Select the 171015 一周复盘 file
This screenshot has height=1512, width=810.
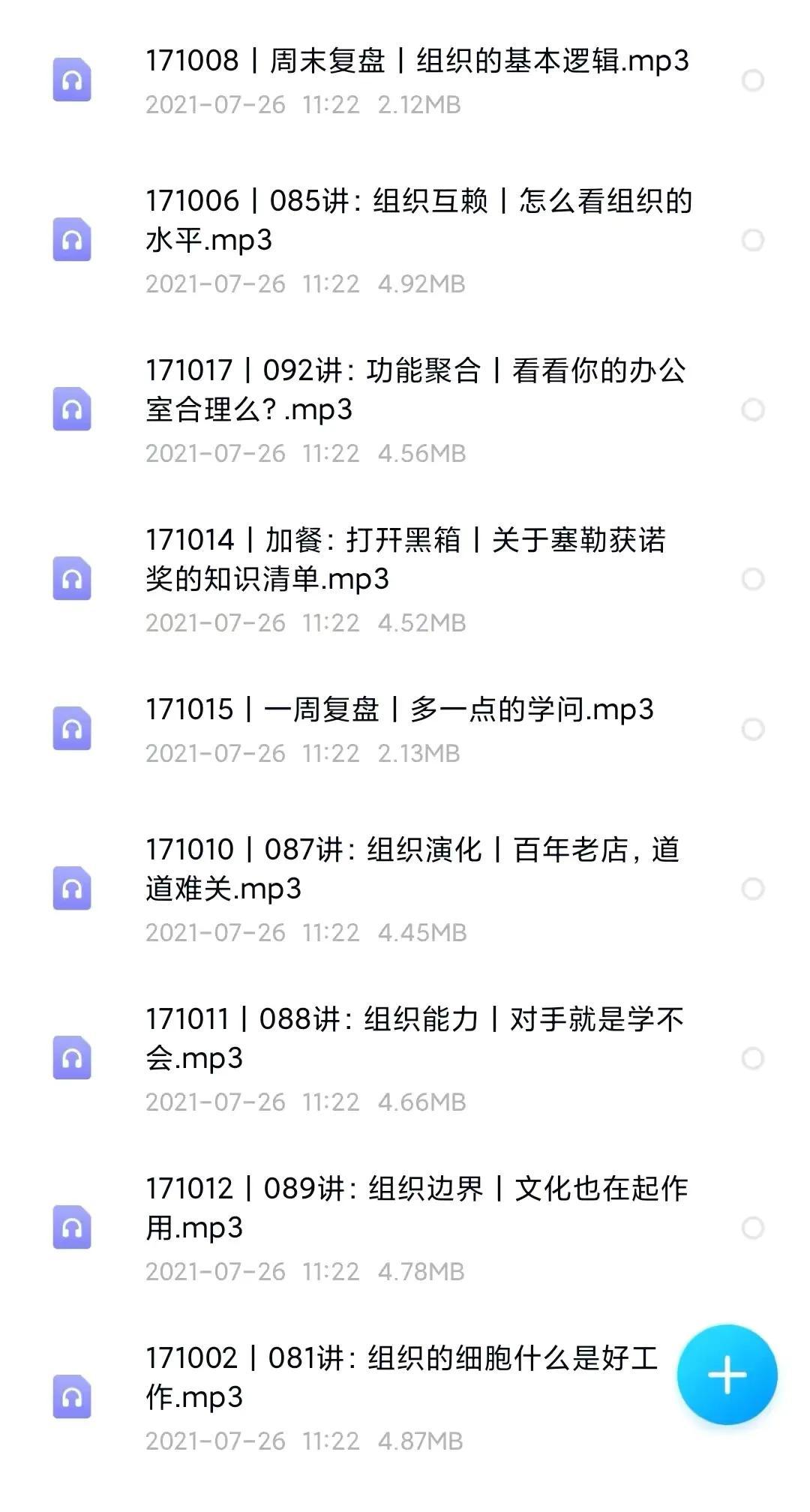(x=752, y=729)
